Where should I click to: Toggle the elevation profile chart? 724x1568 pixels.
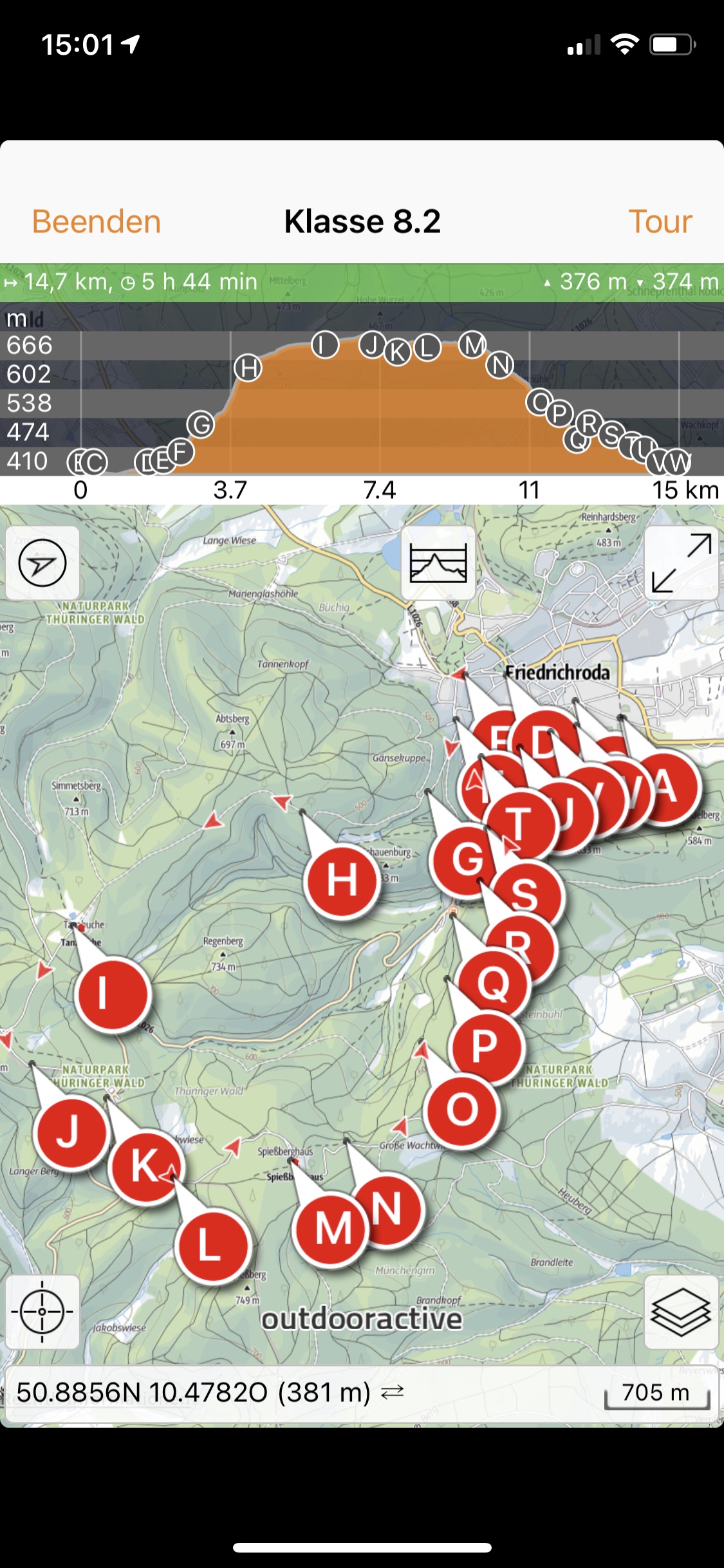pos(438,563)
